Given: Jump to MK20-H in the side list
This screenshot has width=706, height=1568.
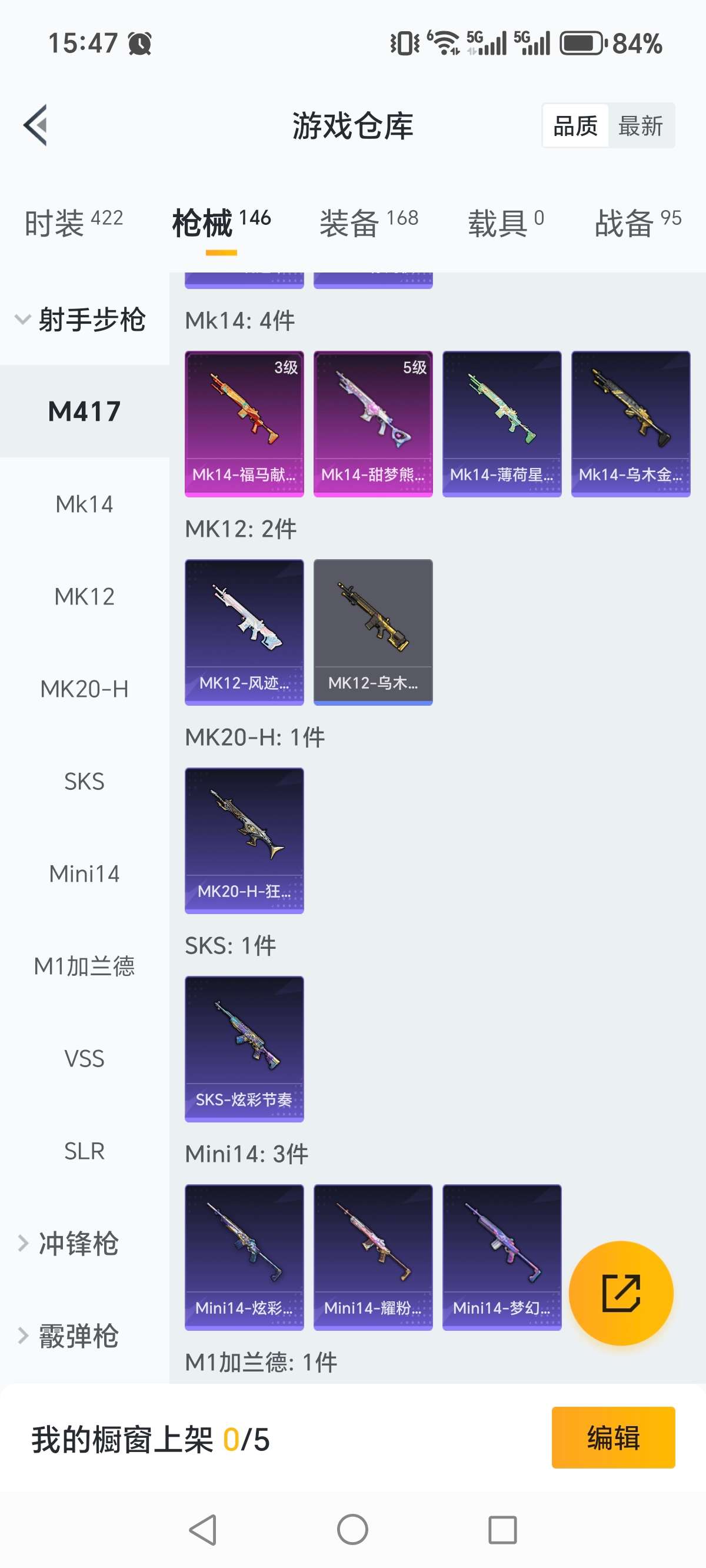Looking at the screenshot, I should 84,689.
